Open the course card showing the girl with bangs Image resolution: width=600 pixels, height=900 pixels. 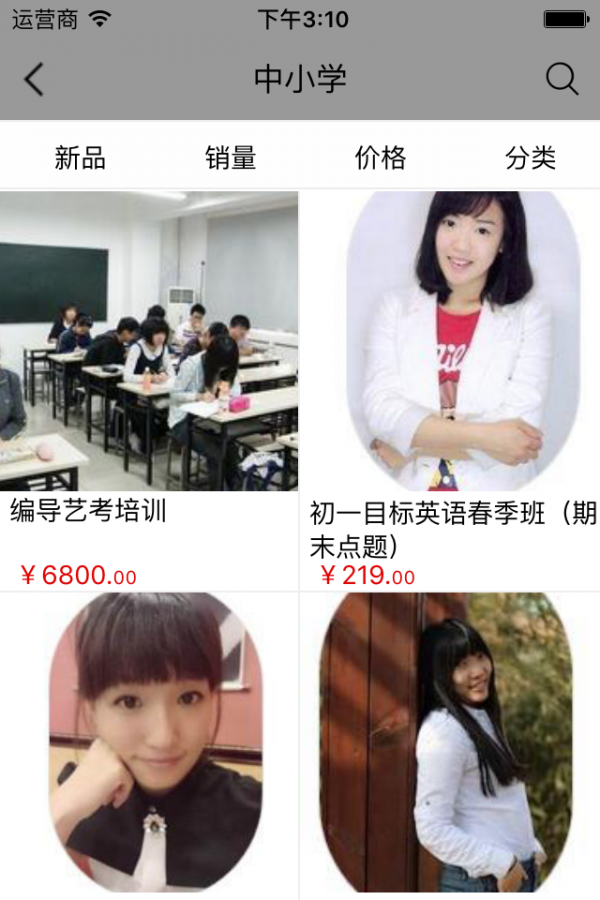click(149, 745)
